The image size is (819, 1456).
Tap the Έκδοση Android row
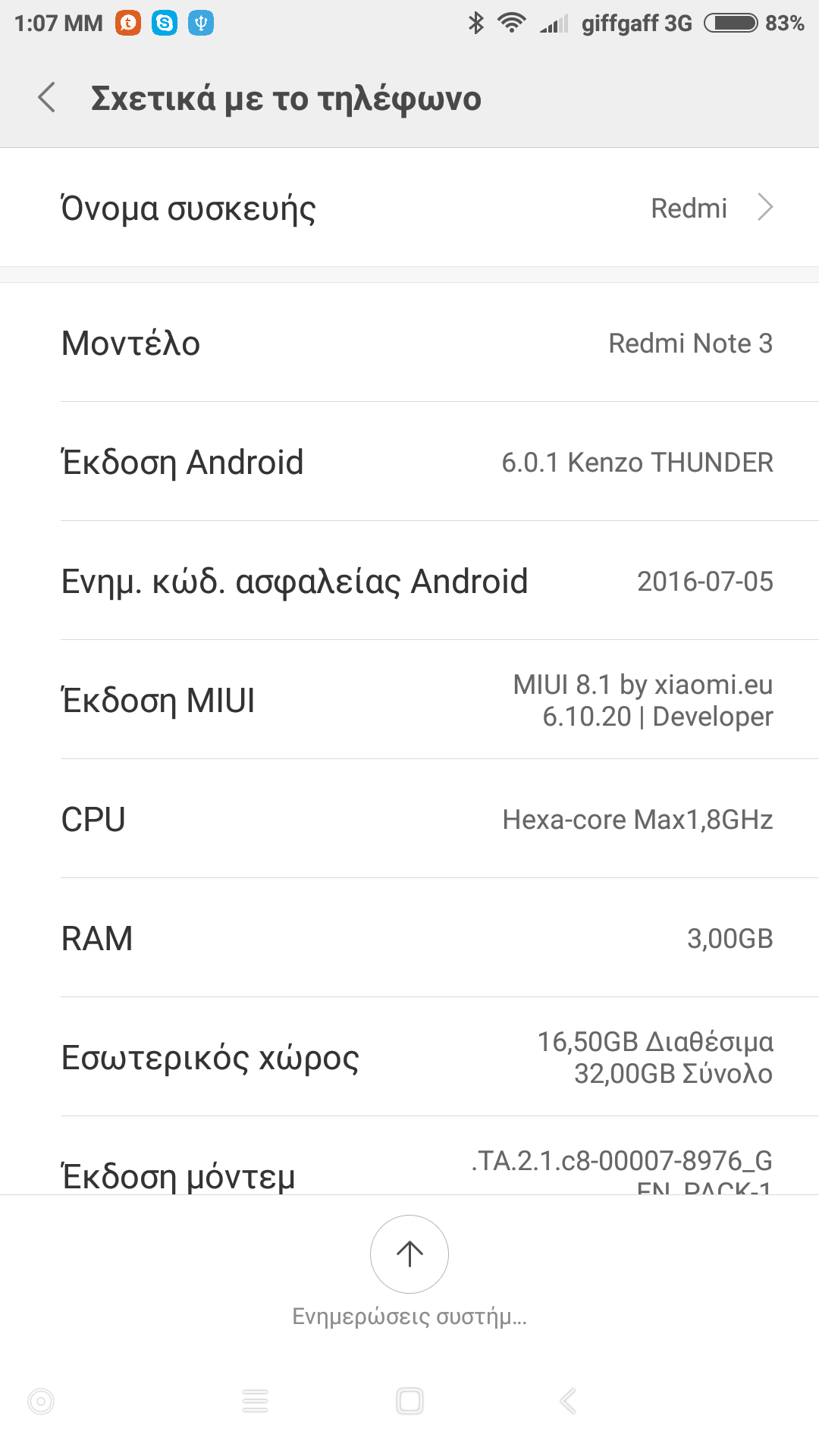(x=409, y=462)
